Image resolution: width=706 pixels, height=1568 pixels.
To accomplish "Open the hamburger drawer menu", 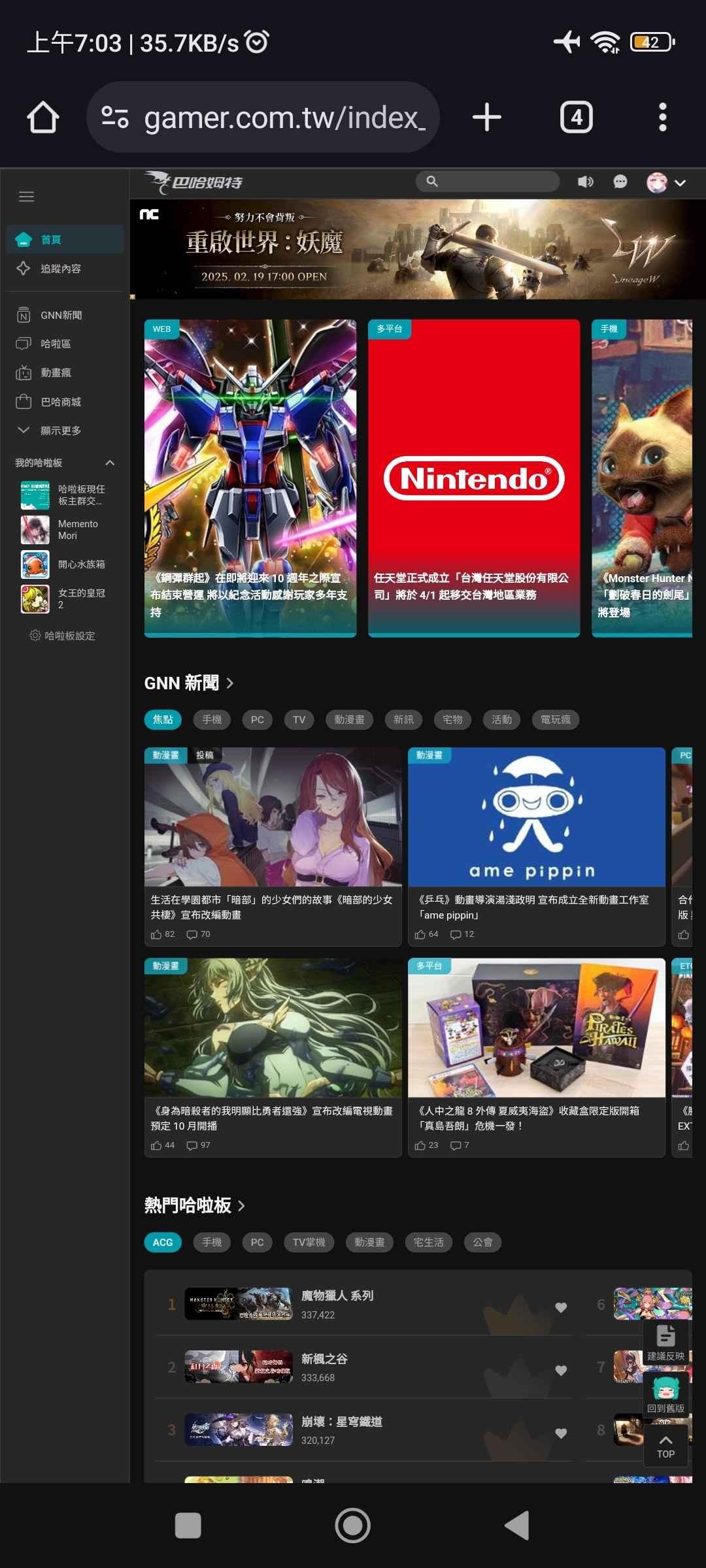I will pyautogui.click(x=26, y=197).
